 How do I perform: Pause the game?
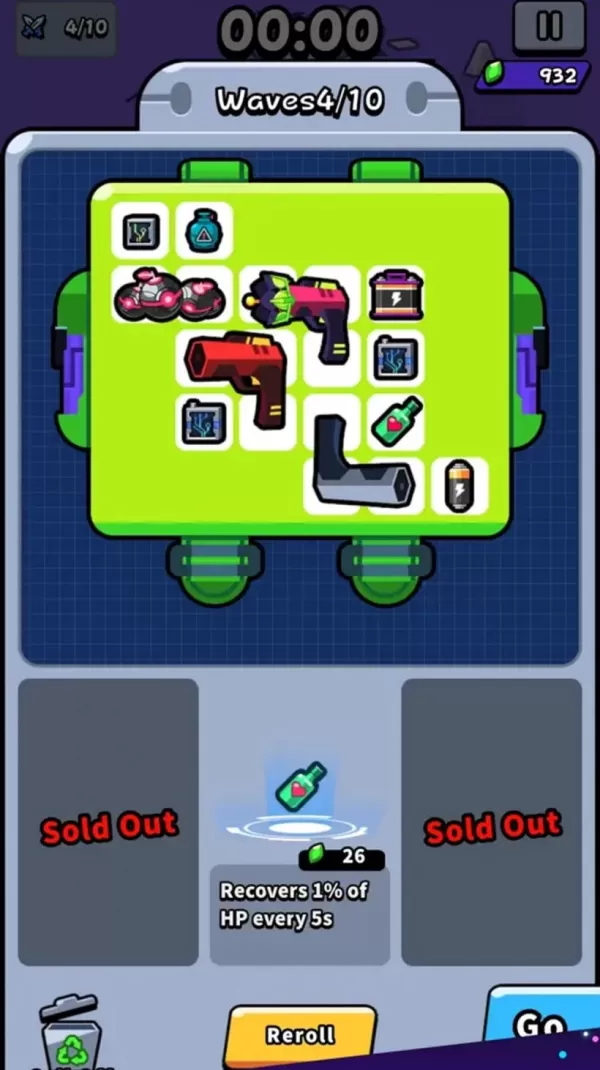point(549,27)
